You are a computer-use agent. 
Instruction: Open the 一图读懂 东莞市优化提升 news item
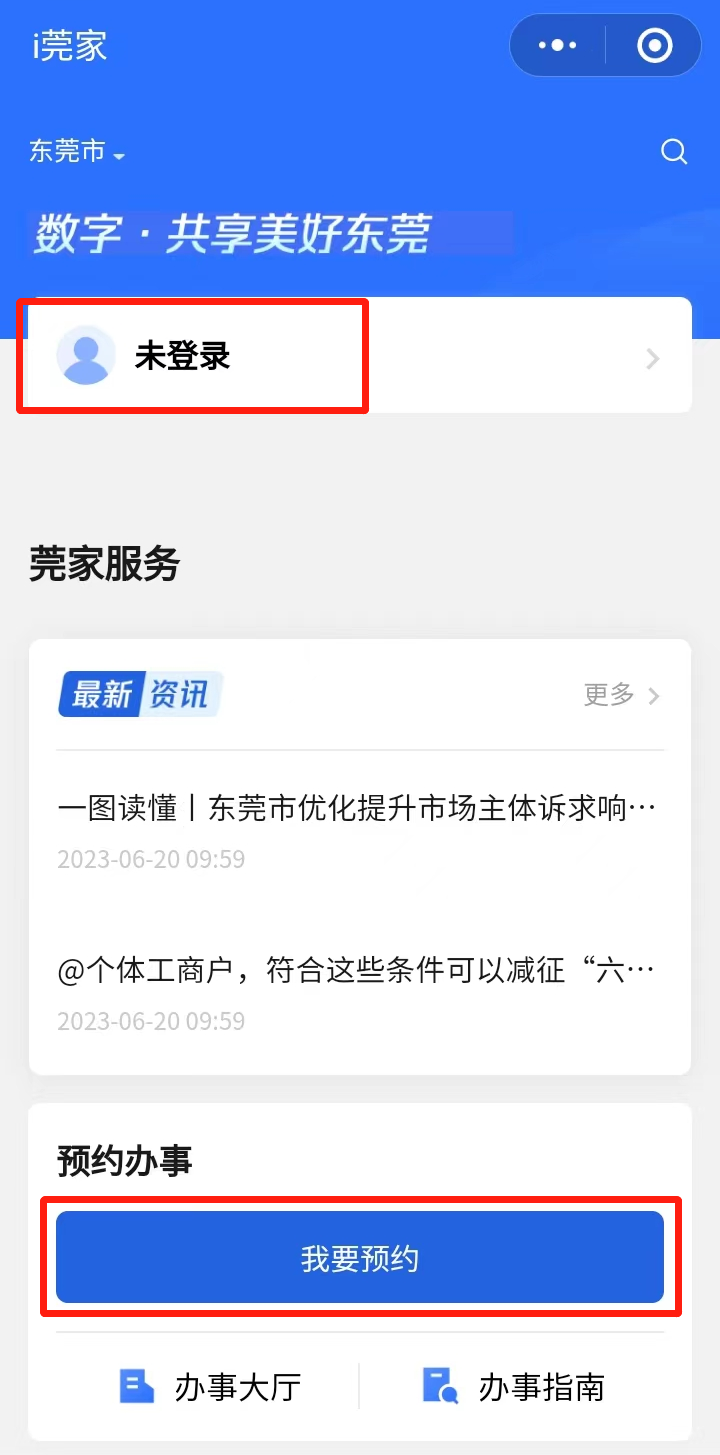pyautogui.click(x=357, y=809)
